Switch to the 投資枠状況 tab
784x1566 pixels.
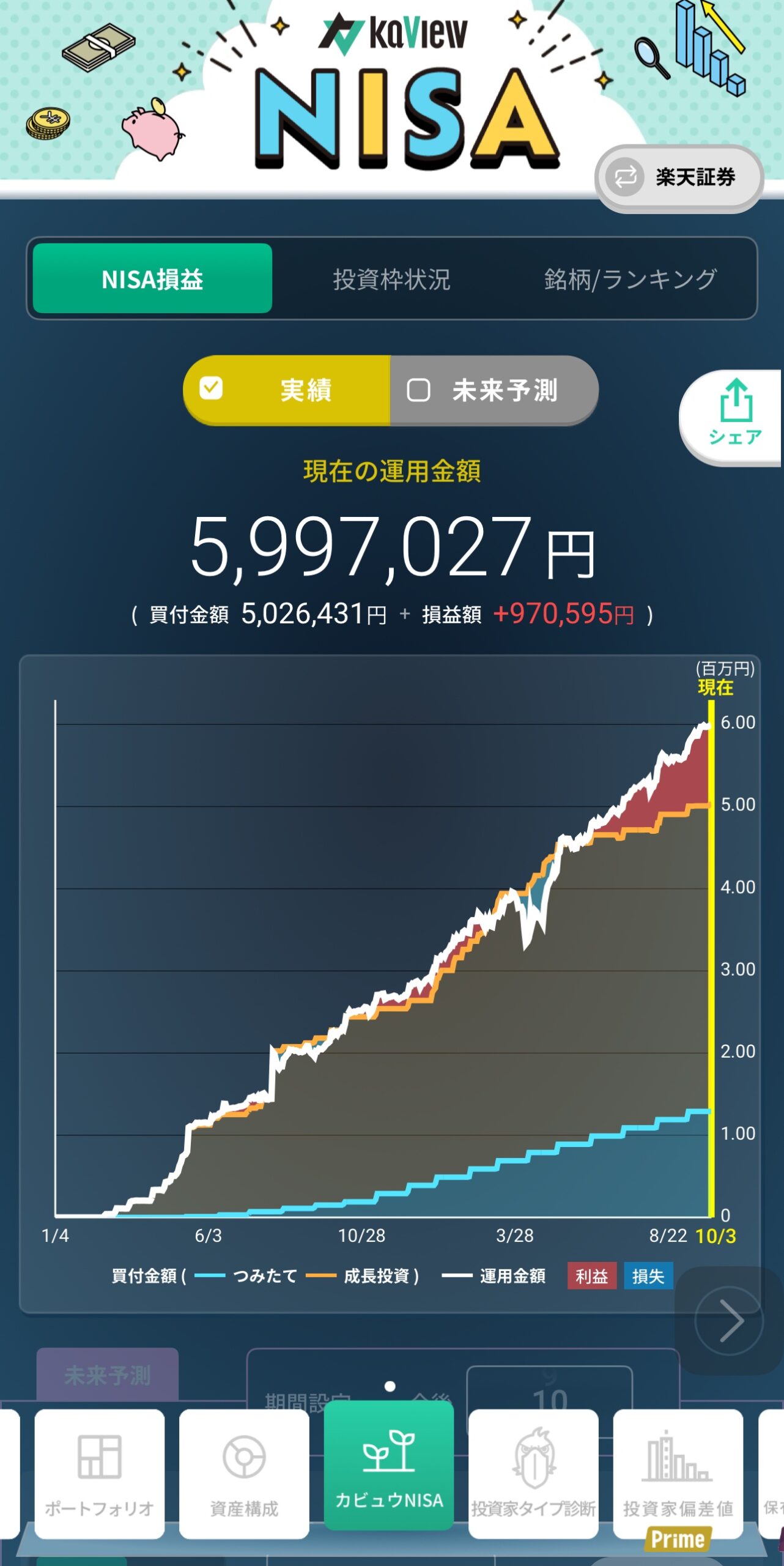[x=391, y=279]
